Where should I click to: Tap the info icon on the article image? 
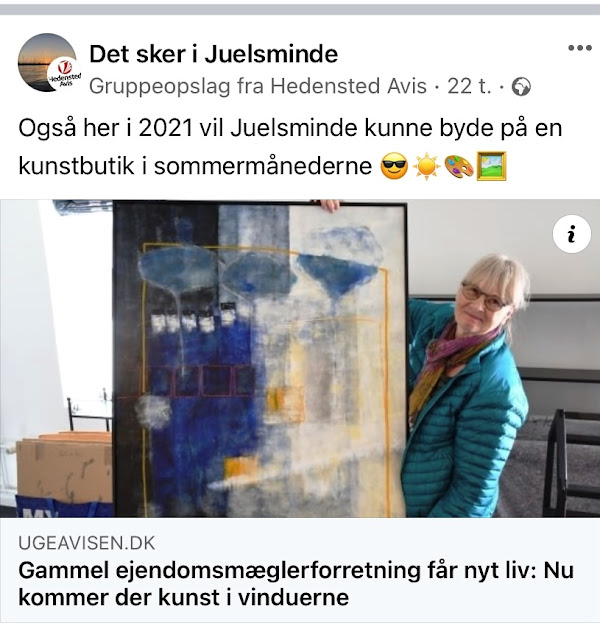point(571,235)
